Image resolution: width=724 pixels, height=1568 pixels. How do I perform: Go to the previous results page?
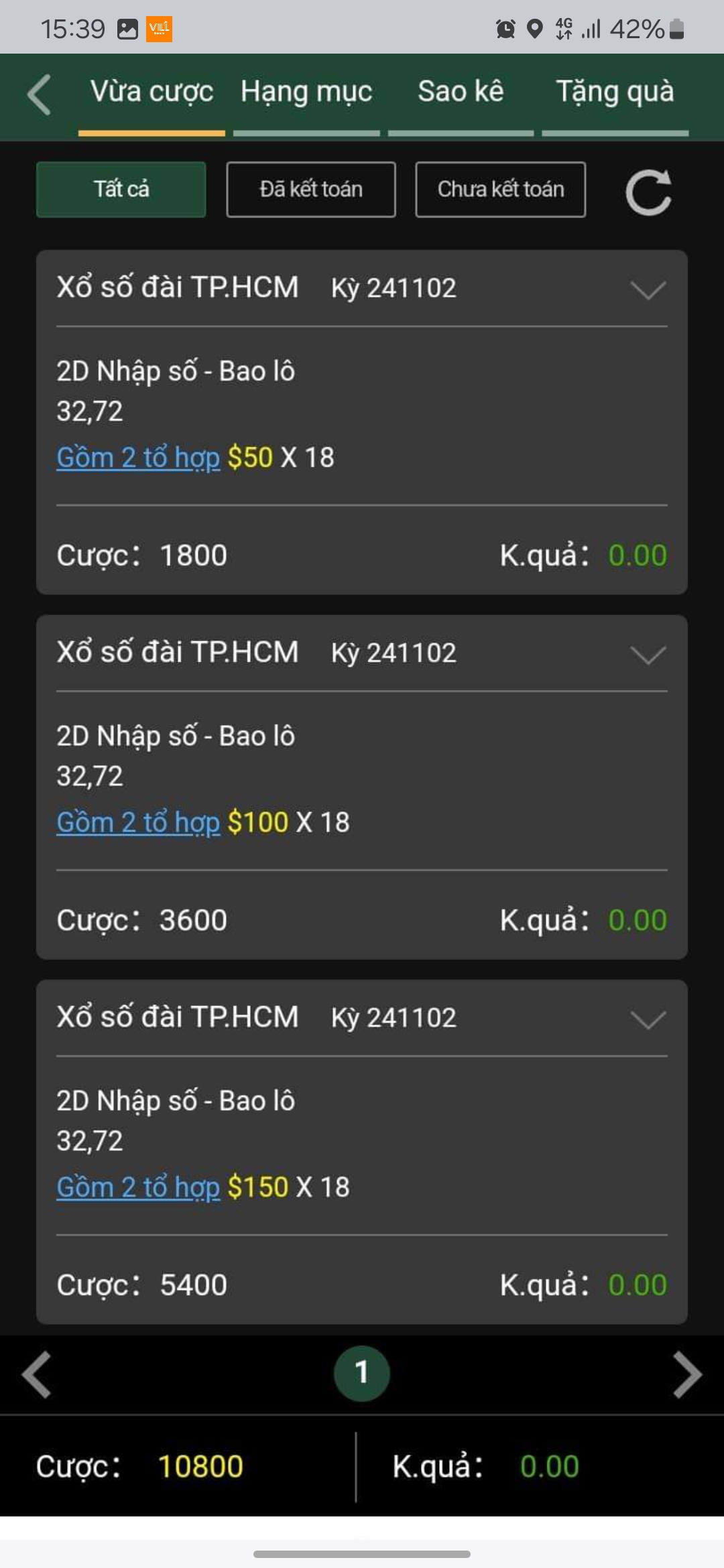36,1375
